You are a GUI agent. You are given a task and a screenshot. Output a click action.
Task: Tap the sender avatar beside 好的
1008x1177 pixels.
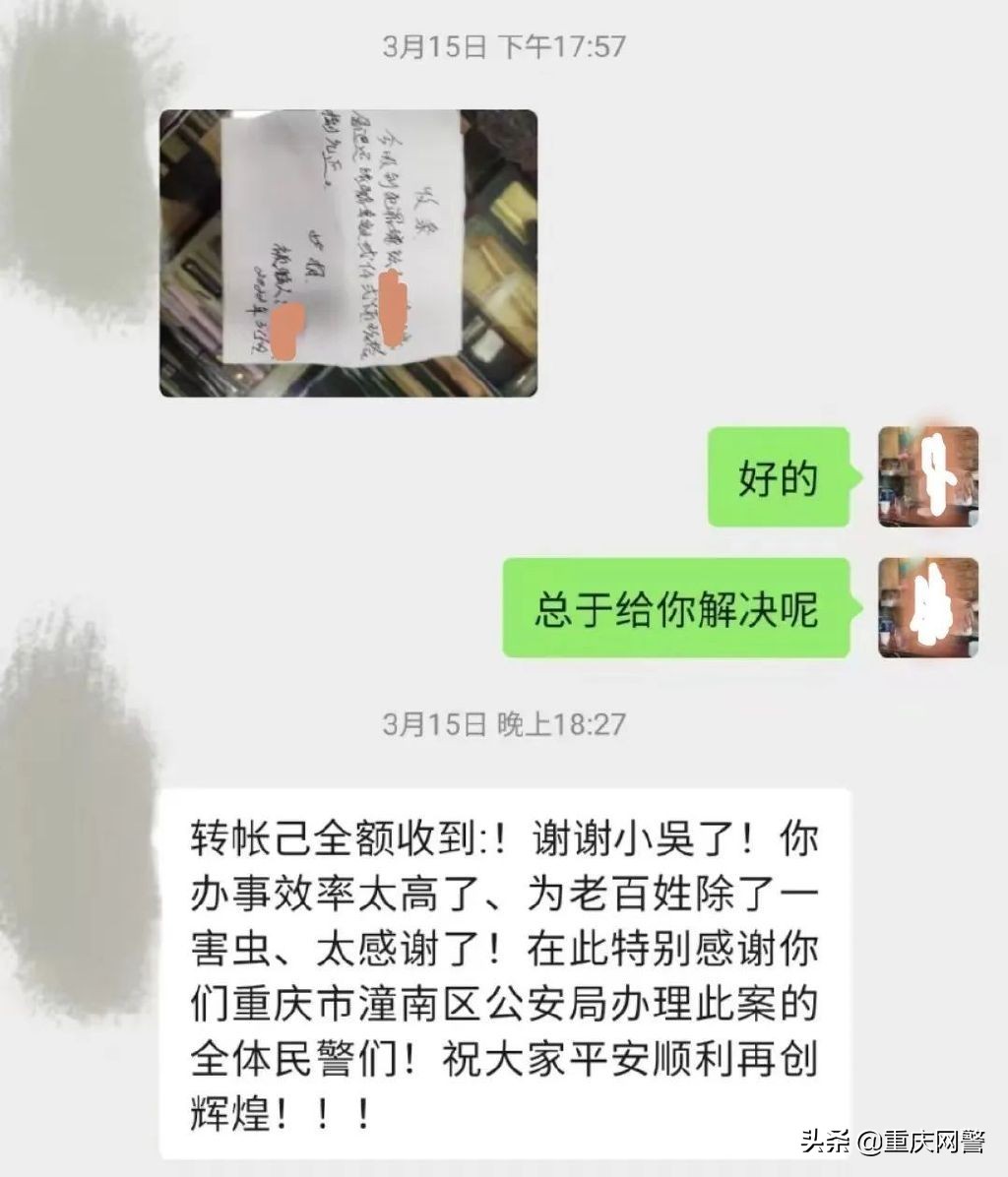(927, 476)
